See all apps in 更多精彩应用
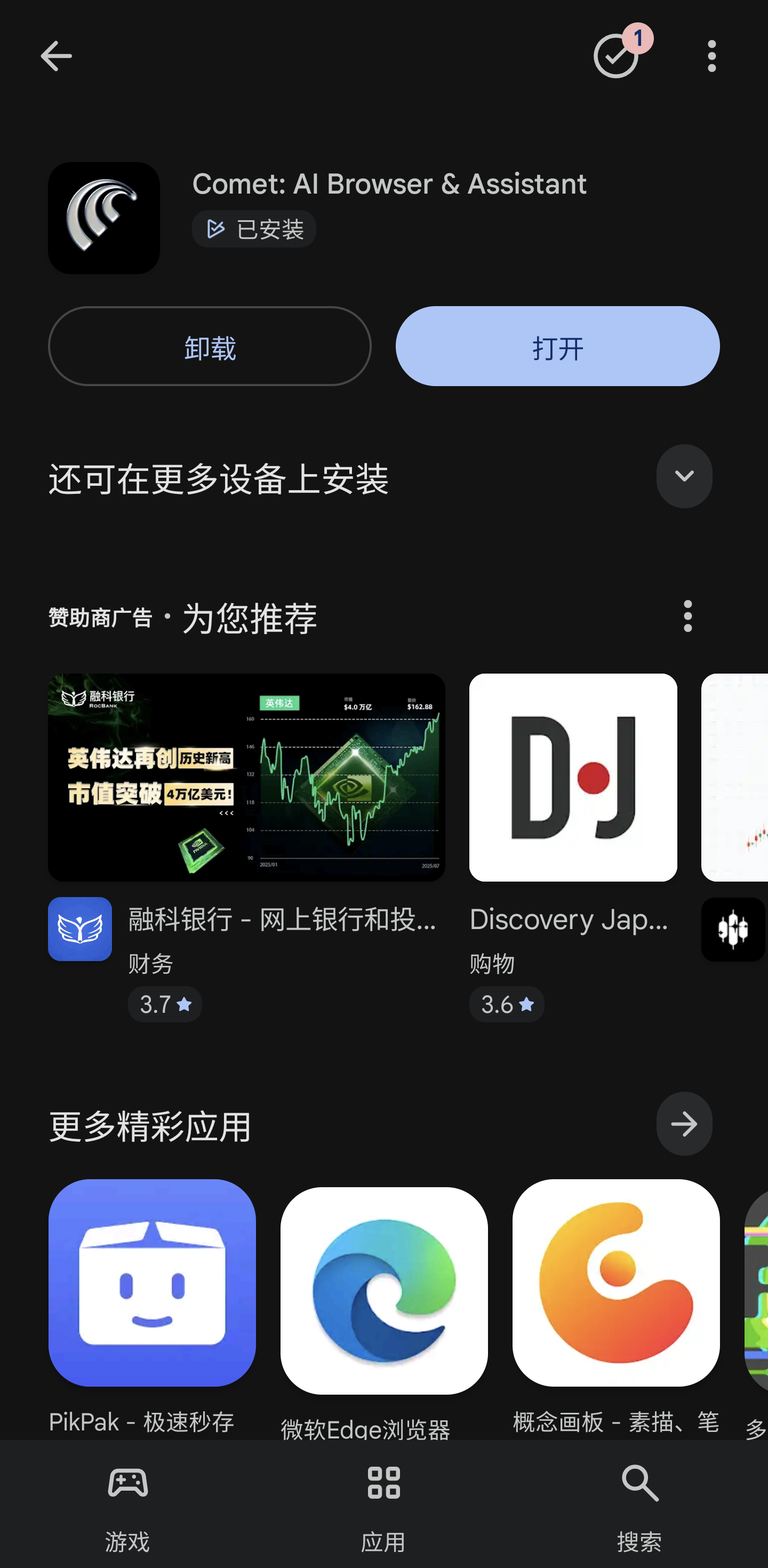The width and height of the screenshot is (768, 1568). point(684,1124)
